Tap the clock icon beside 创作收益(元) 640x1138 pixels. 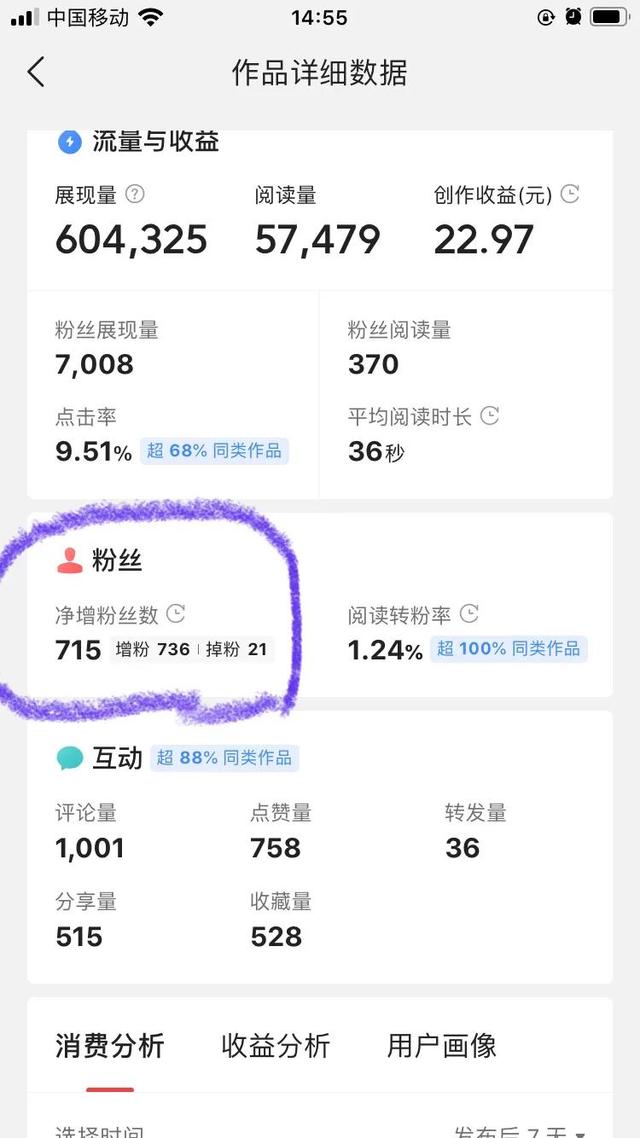pos(570,194)
